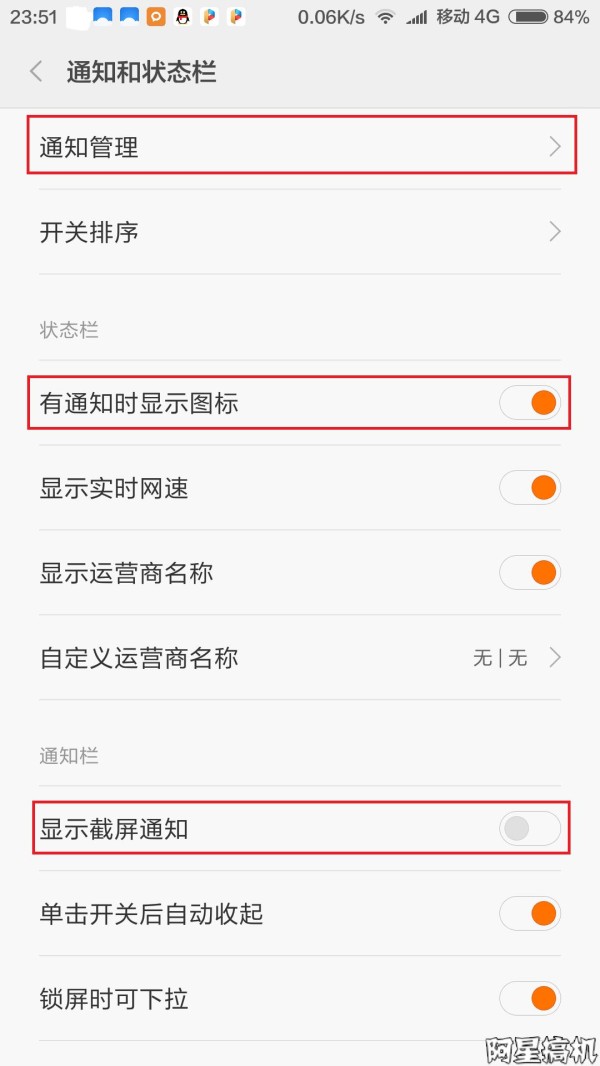Open 通知管理 settings
This screenshot has height=1066, width=600.
tap(300, 146)
